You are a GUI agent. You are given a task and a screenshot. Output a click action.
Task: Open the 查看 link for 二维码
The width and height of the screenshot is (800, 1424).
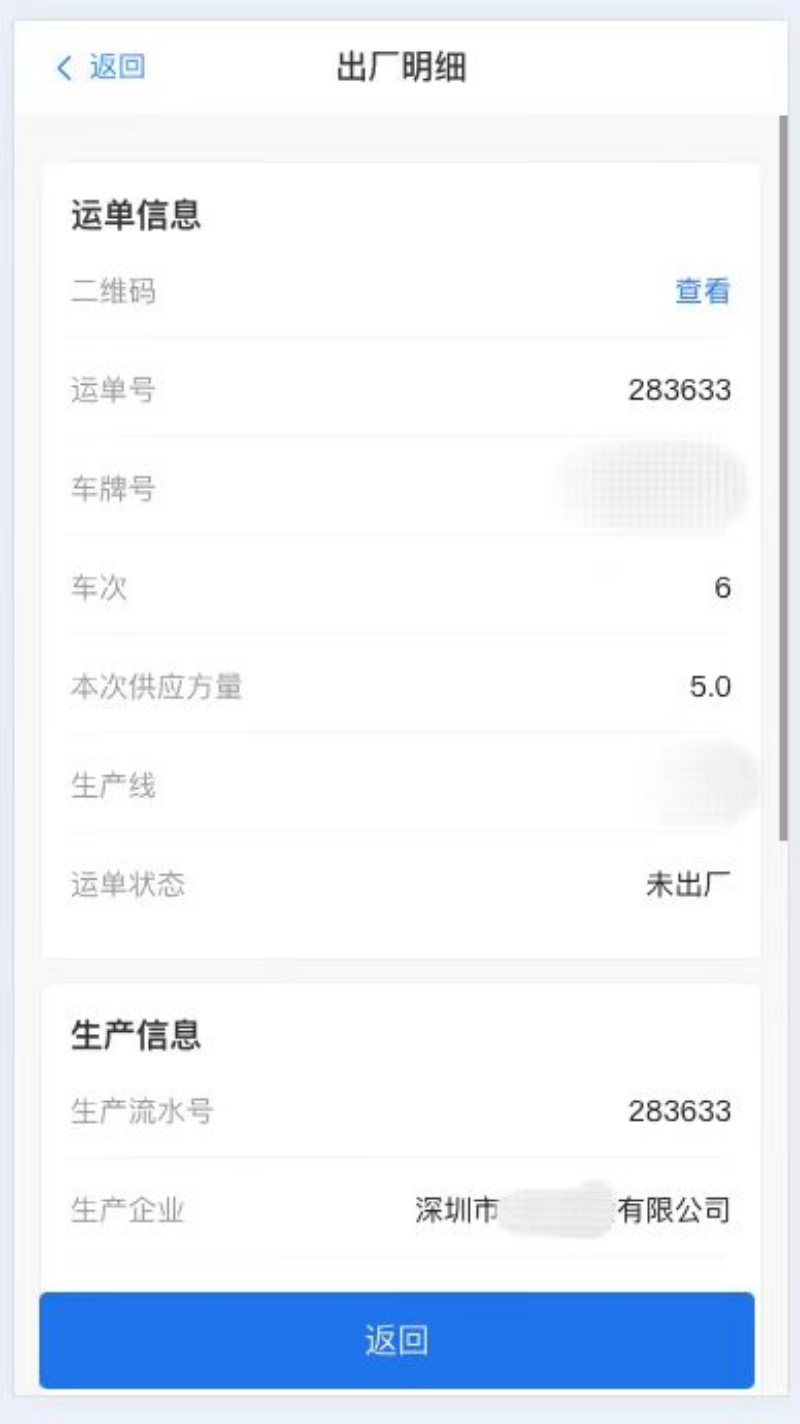pyautogui.click(x=702, y=292)
